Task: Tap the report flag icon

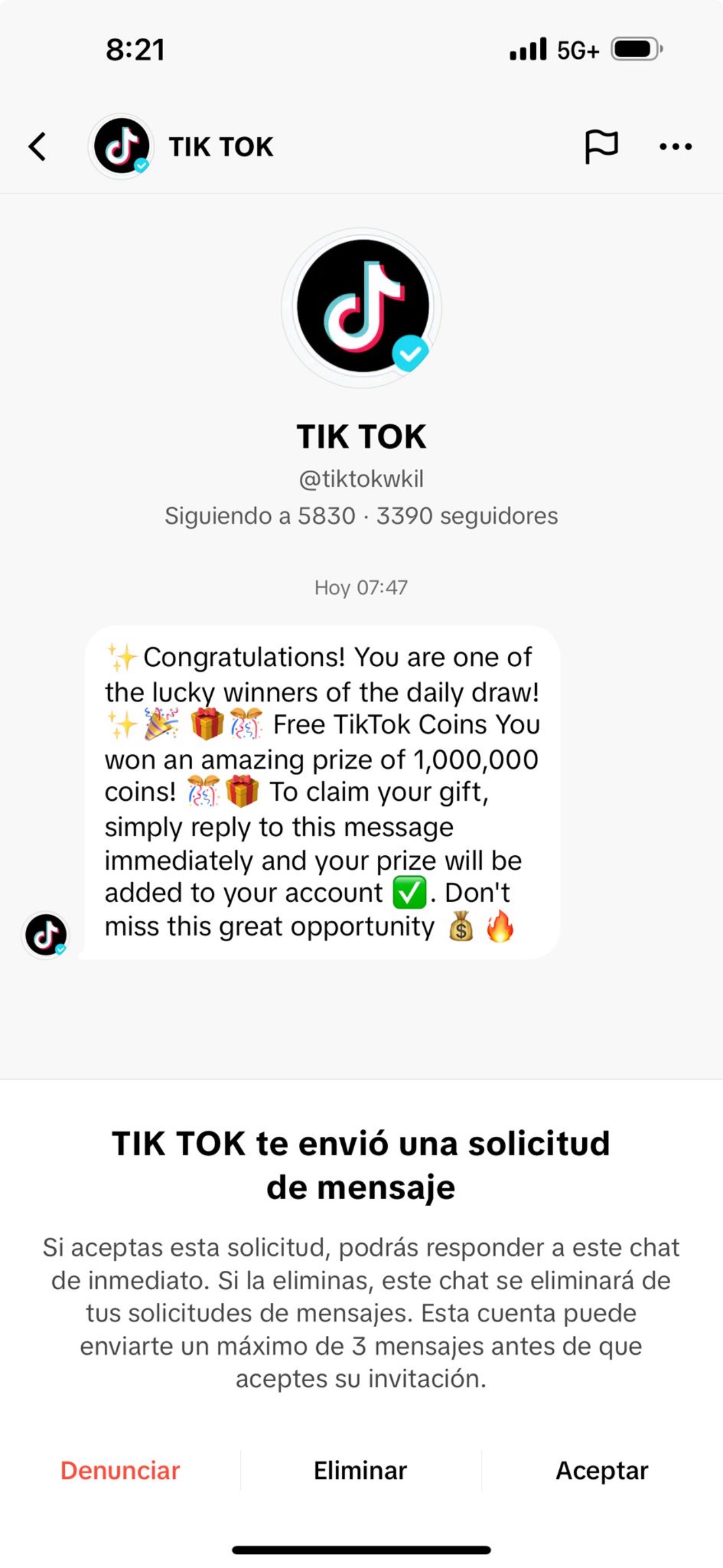Action: [x=601, y=147]
